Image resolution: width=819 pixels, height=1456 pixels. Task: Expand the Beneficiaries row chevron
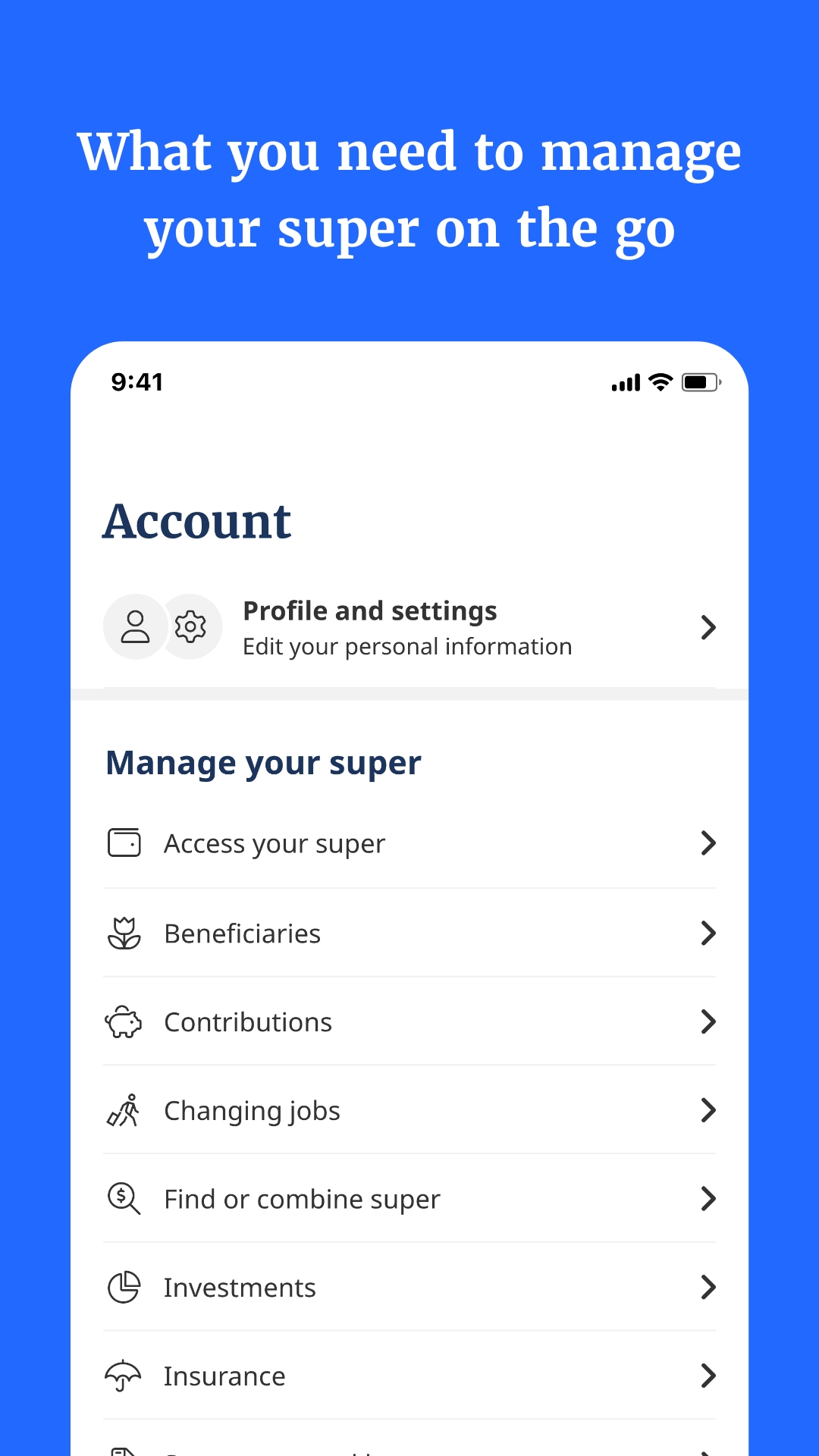click(x=708, y=933)
